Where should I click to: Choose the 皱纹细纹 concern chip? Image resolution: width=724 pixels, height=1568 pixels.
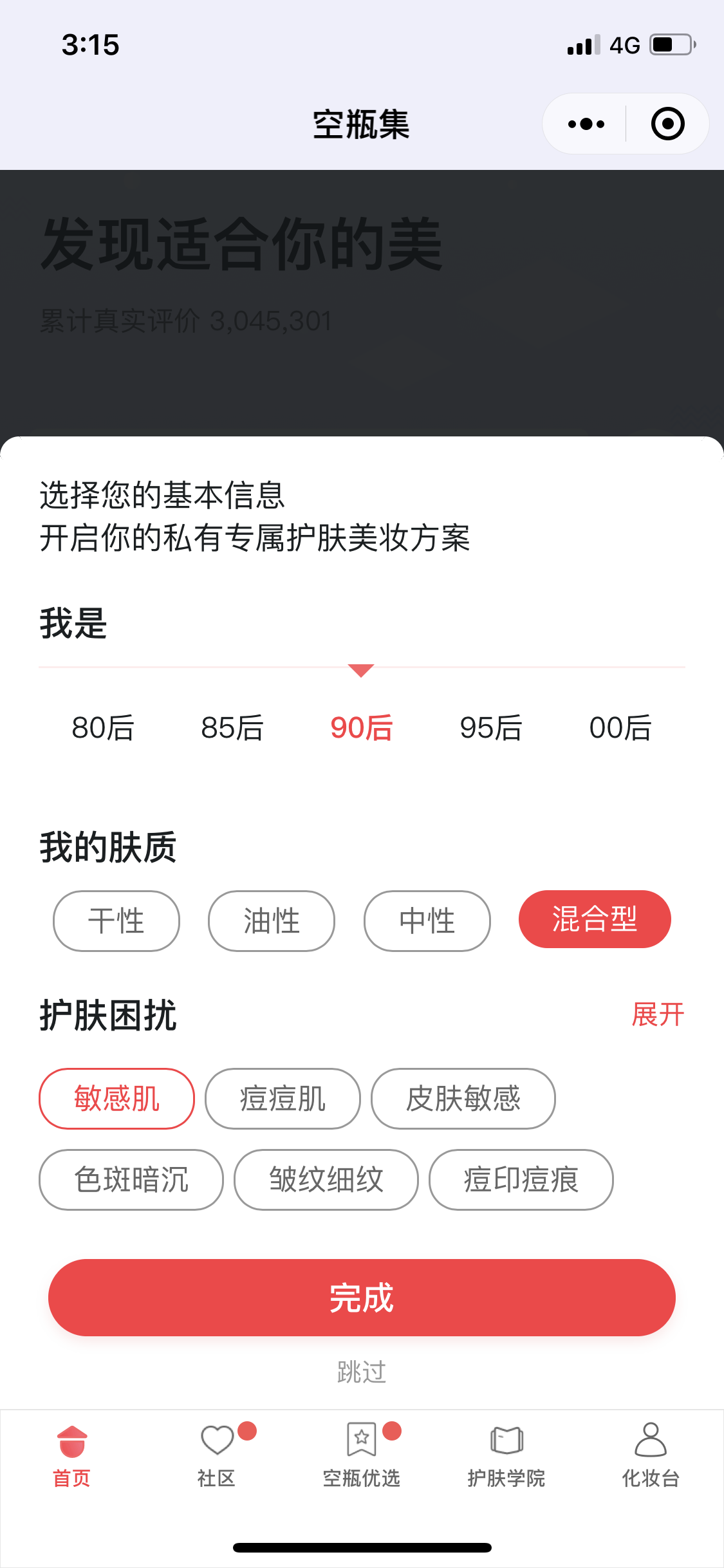pyautogui.click(x=326, y=1179)
